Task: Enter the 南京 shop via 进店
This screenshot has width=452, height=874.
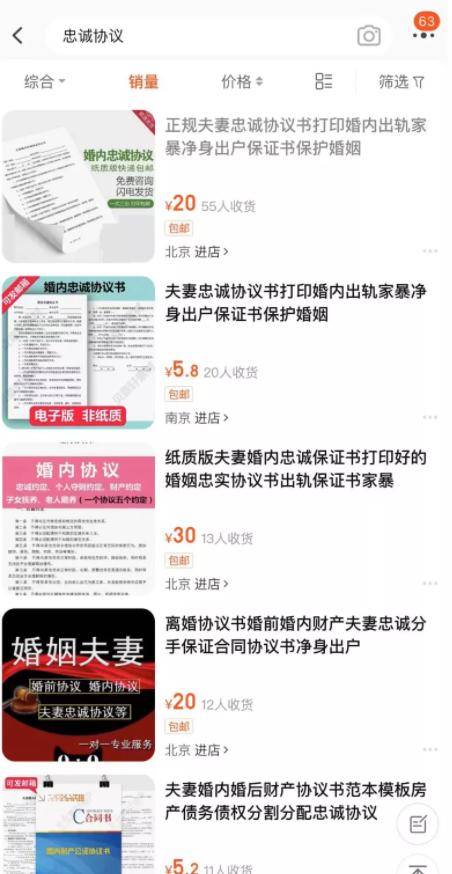Action: [211, 417]
